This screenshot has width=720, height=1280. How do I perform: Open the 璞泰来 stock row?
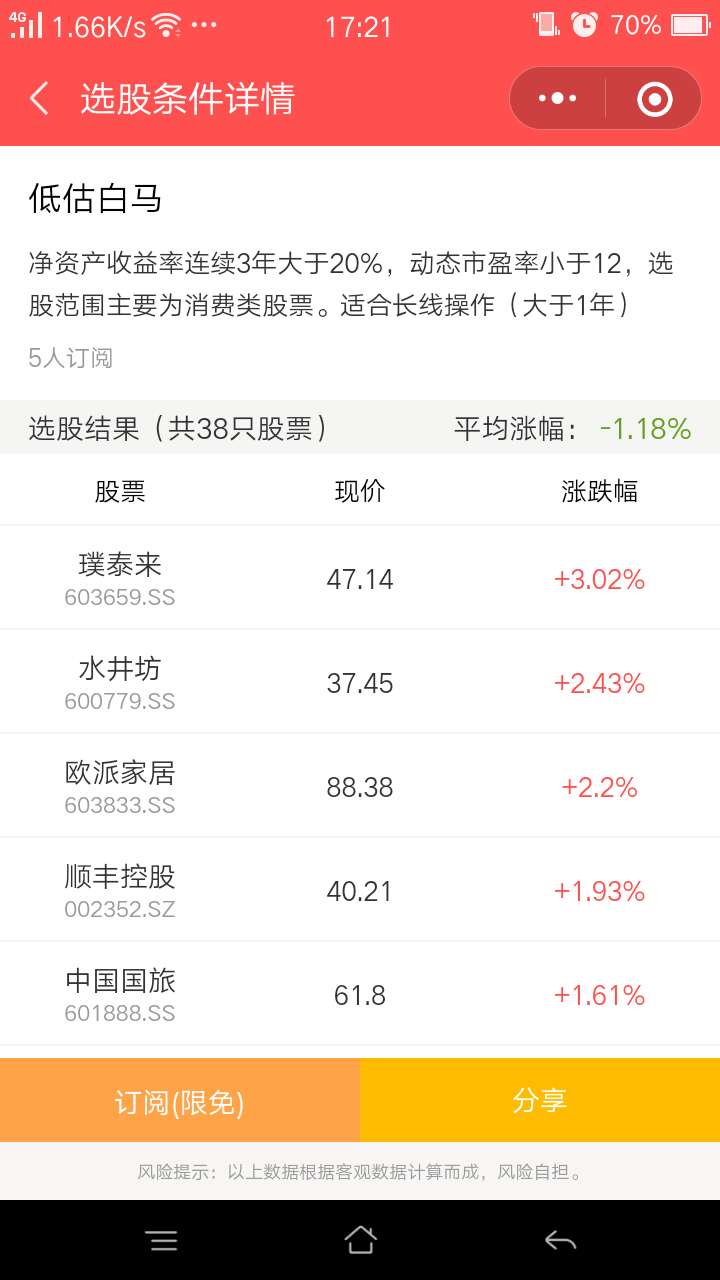[x=360, y=578]
